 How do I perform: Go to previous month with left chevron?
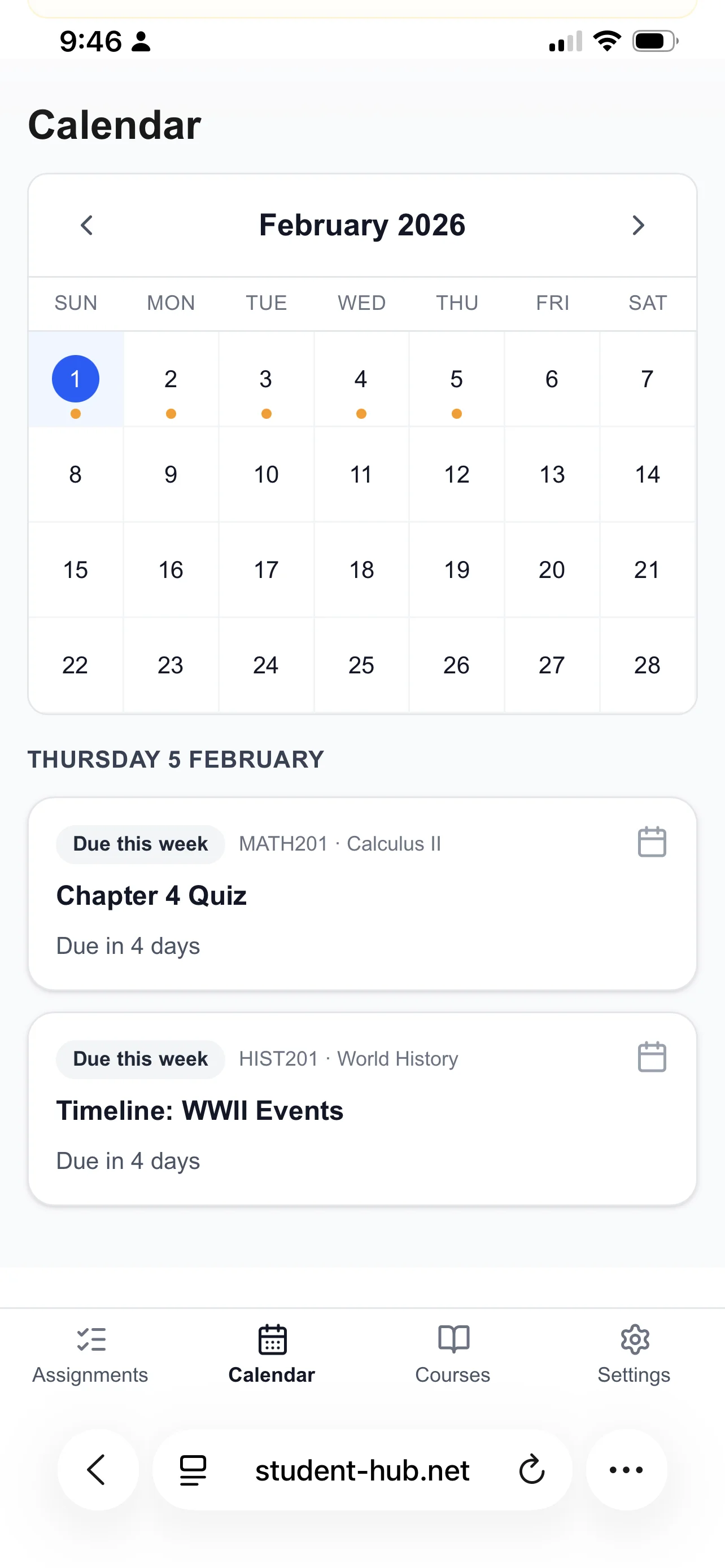click(x=86, y=225)
